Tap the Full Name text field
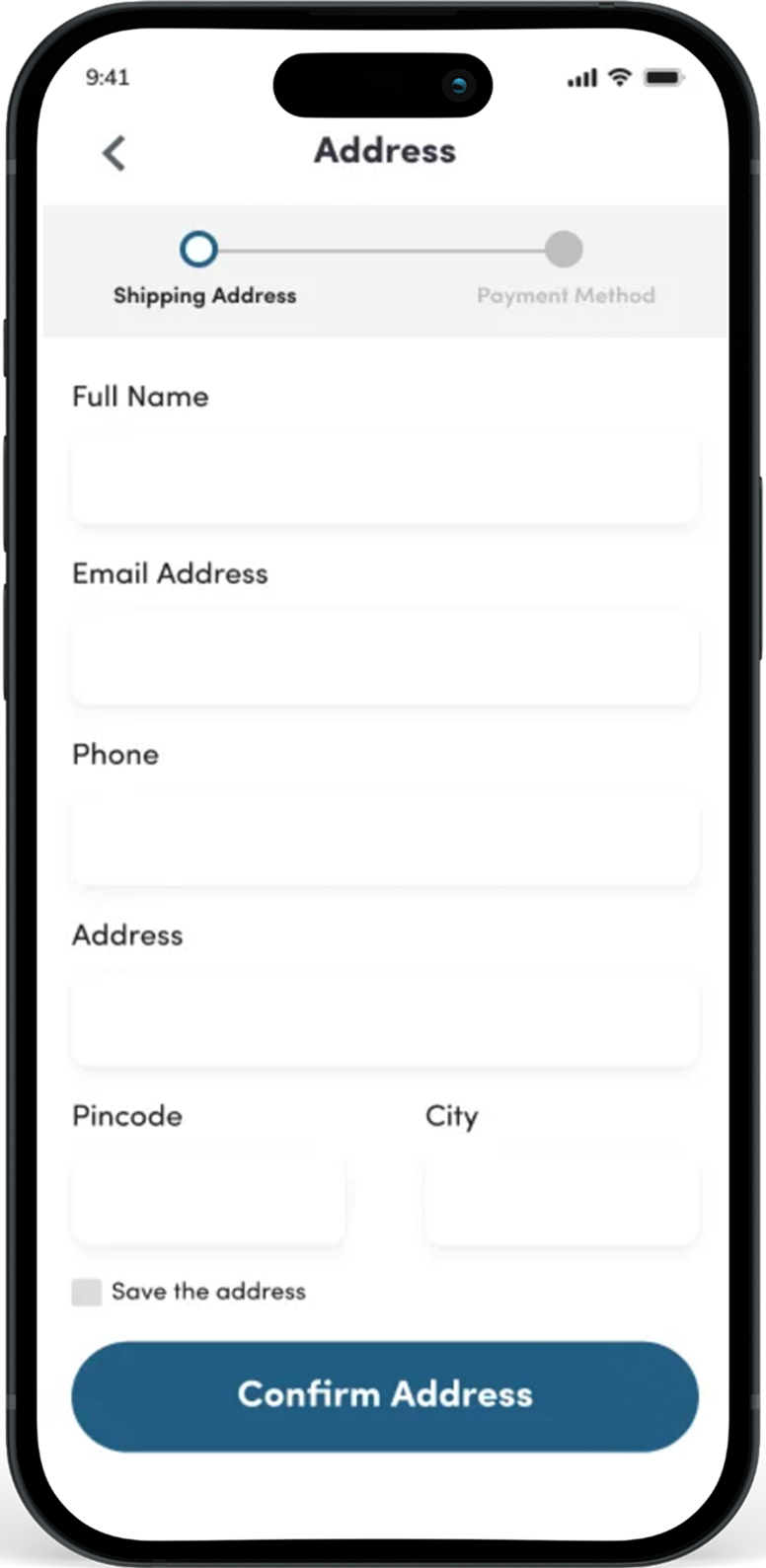Screen dimensions: 766x1568 click(x=384, y=477)
